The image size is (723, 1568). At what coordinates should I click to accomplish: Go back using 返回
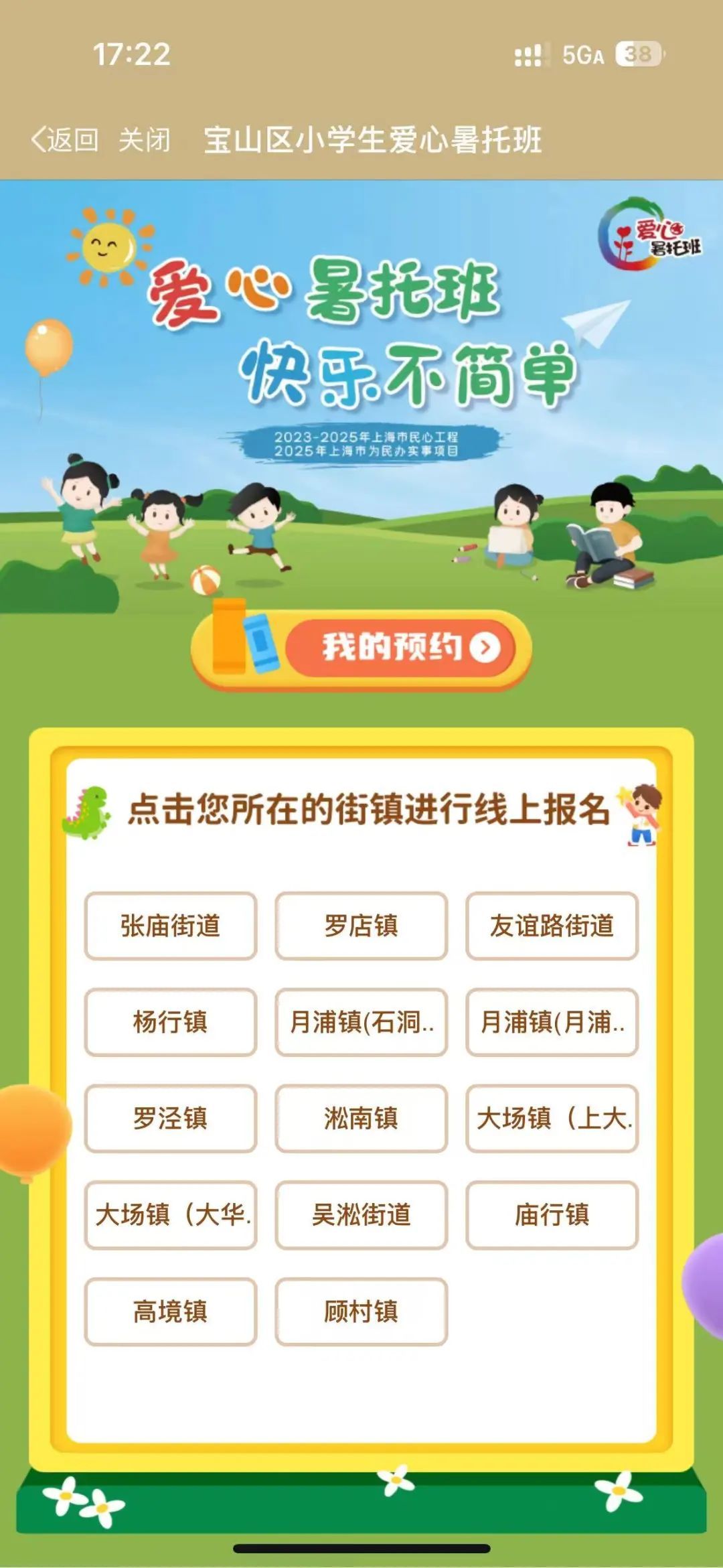click(x=66, y=140)
